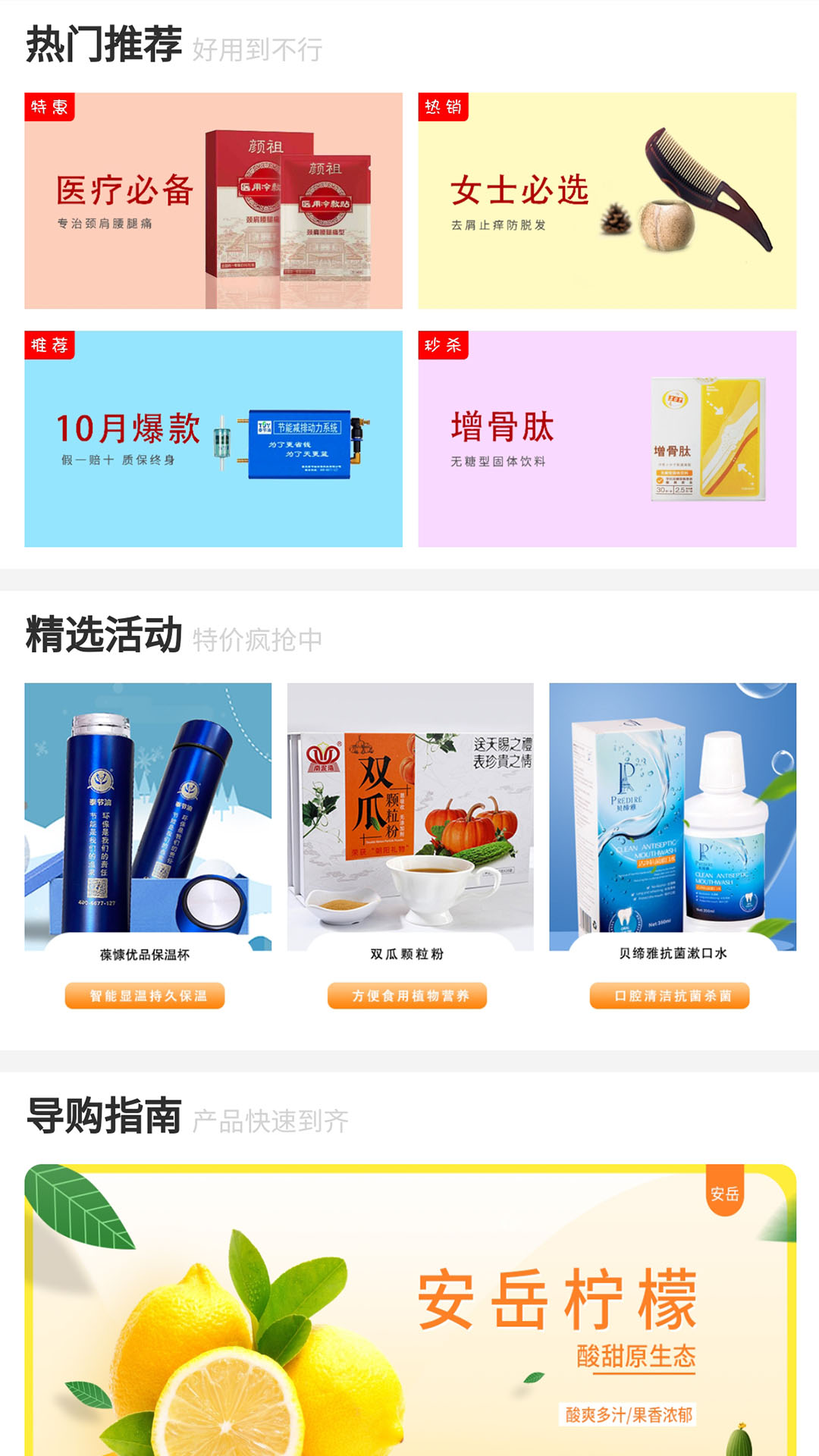Open the 医疗必备 promotion card
The image size is (819, 1456).
(213, 201)
